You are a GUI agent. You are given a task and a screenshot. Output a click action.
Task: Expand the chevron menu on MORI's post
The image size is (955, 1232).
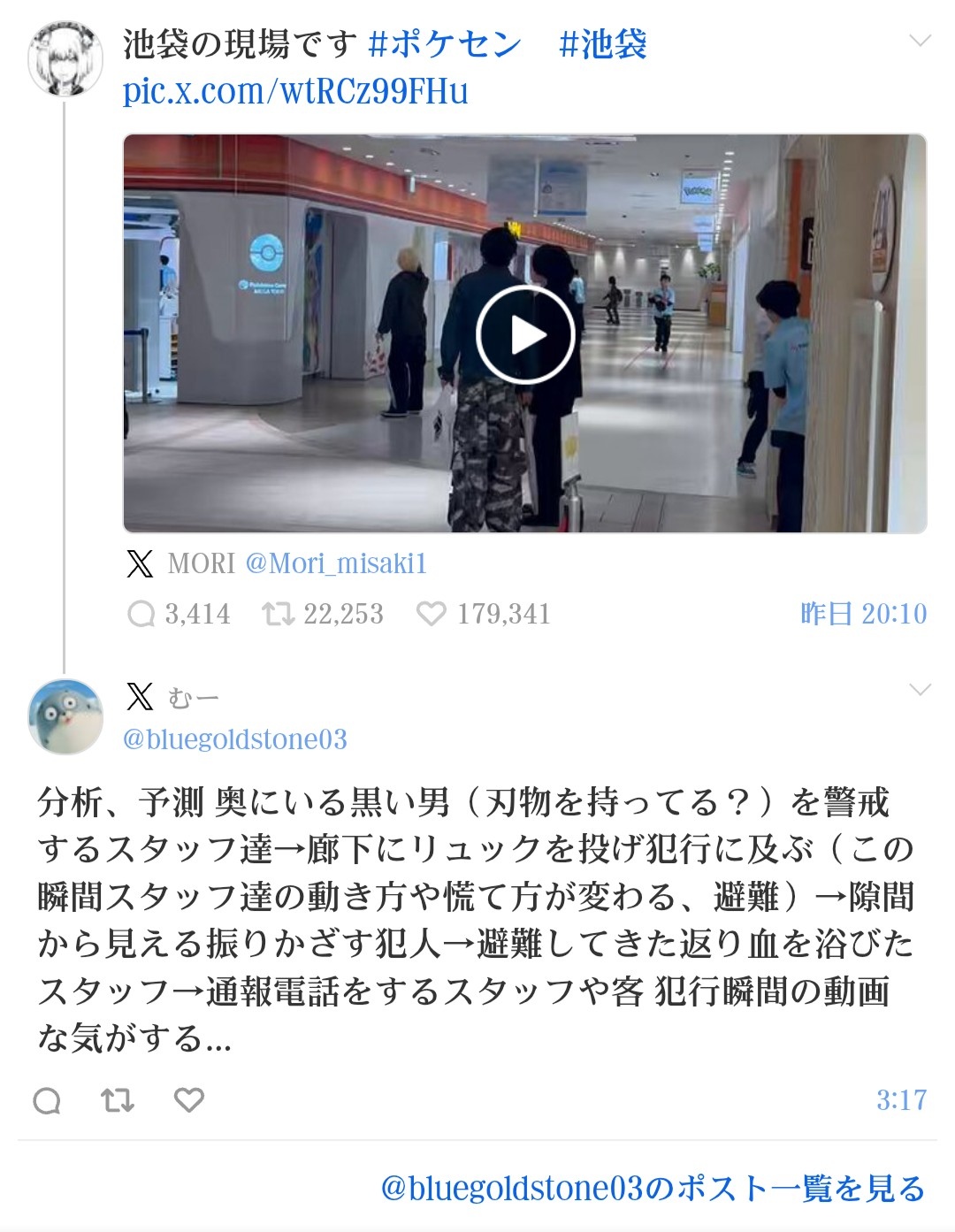(x=920, y=41)
